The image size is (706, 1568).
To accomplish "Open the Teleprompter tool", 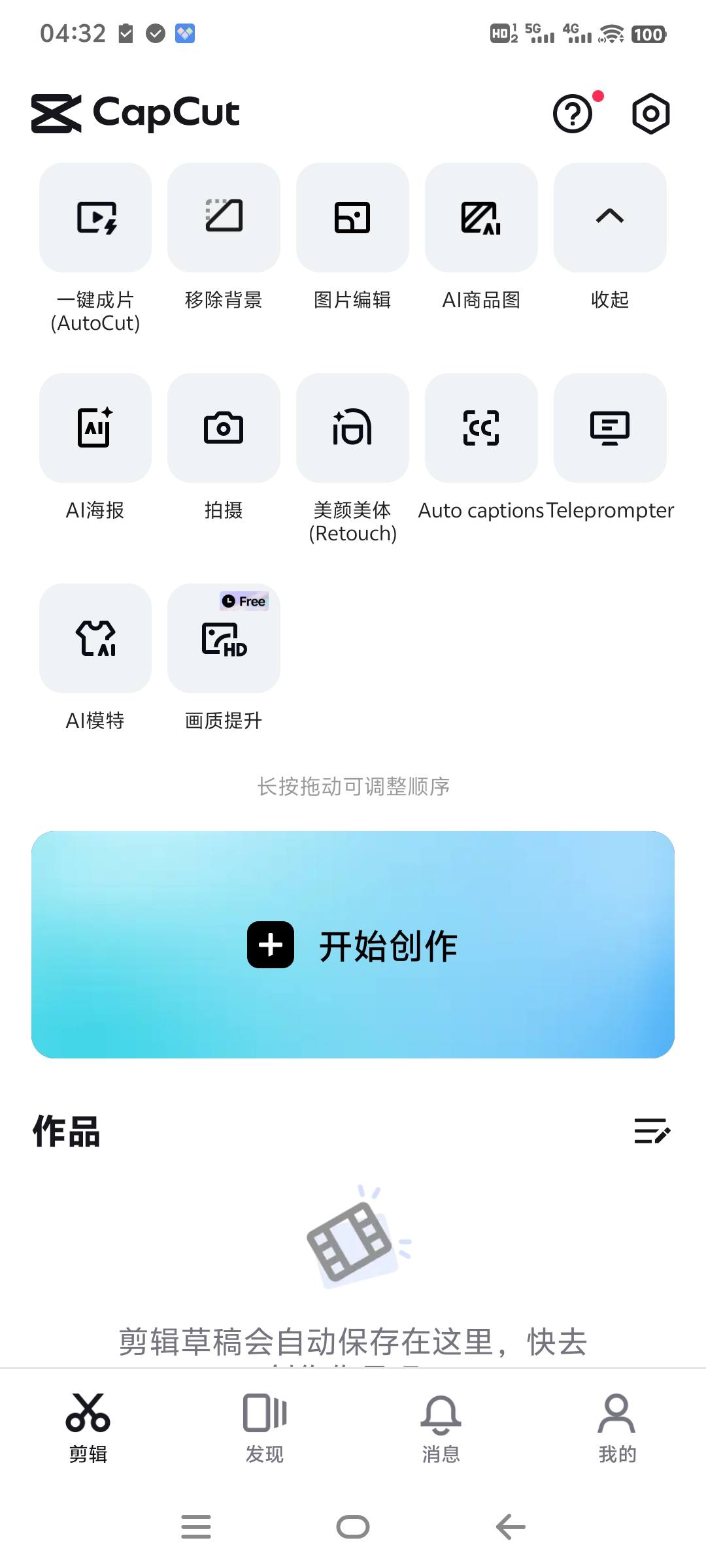I will pyautogui.click(x=610, y=428).
